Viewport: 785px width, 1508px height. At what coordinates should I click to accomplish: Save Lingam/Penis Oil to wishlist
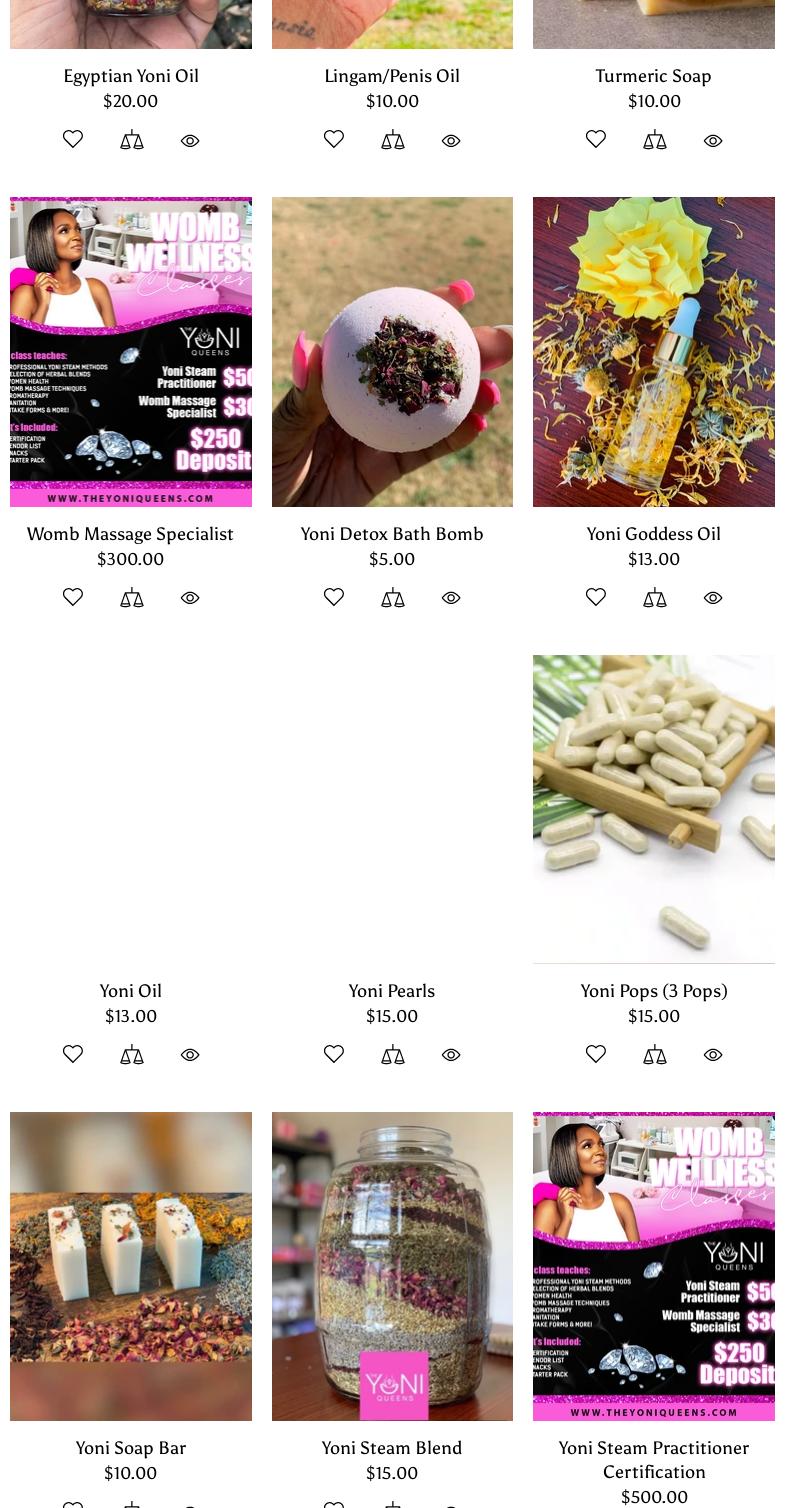click(x=334, y=140)
